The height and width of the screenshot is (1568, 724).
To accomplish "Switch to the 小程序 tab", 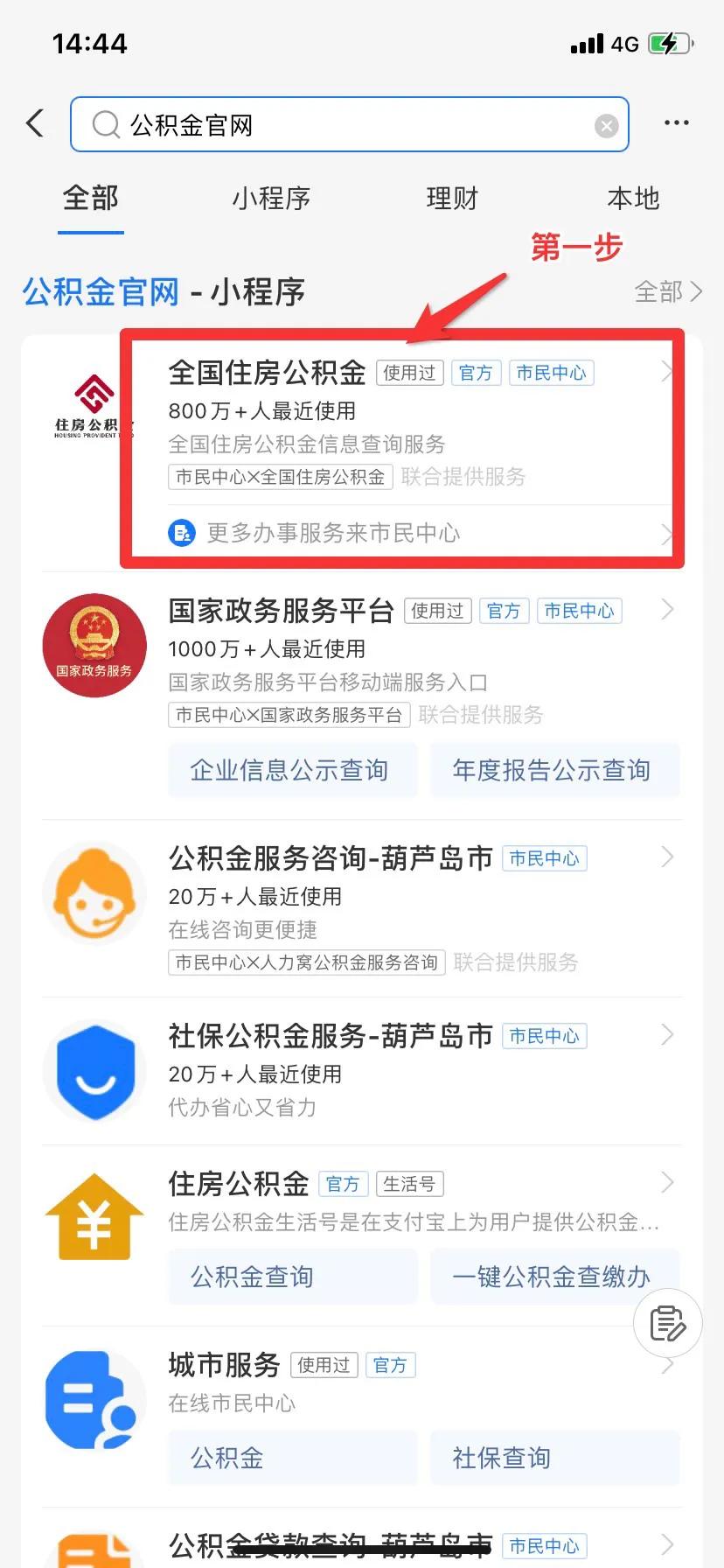I will coord(271,199).
